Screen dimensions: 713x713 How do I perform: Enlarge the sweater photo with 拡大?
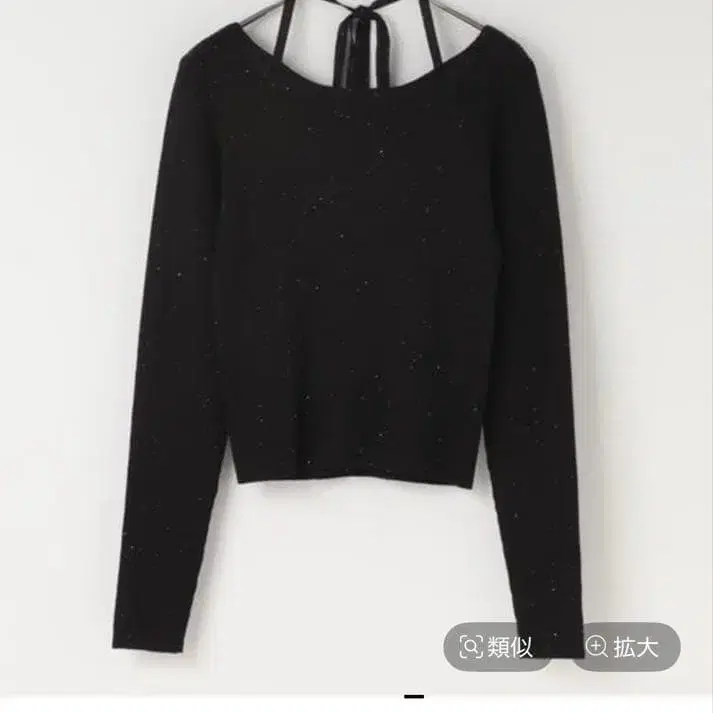[626, 646]
